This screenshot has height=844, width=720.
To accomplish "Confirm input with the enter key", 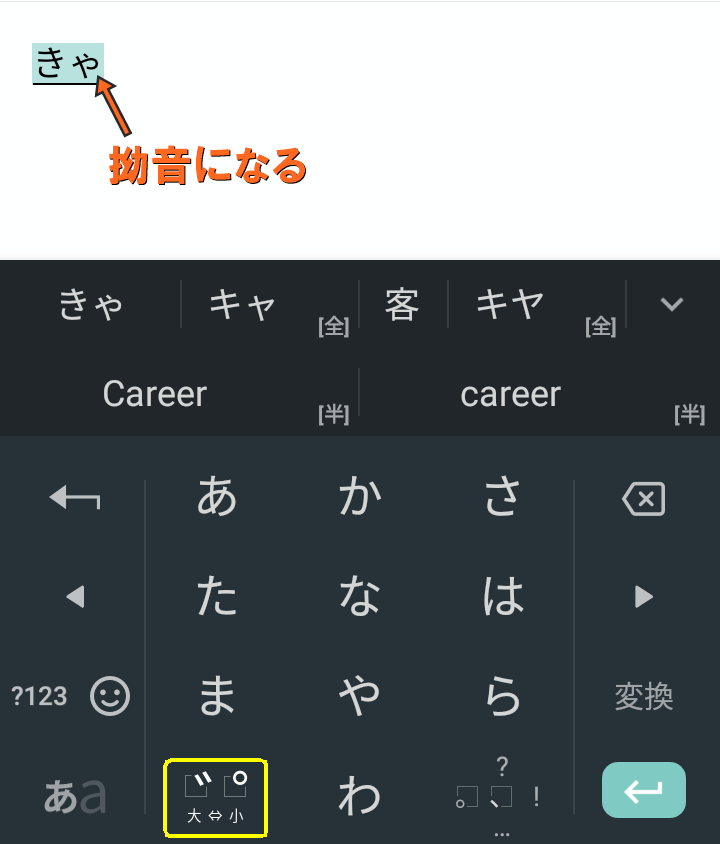I will [643, 791].
